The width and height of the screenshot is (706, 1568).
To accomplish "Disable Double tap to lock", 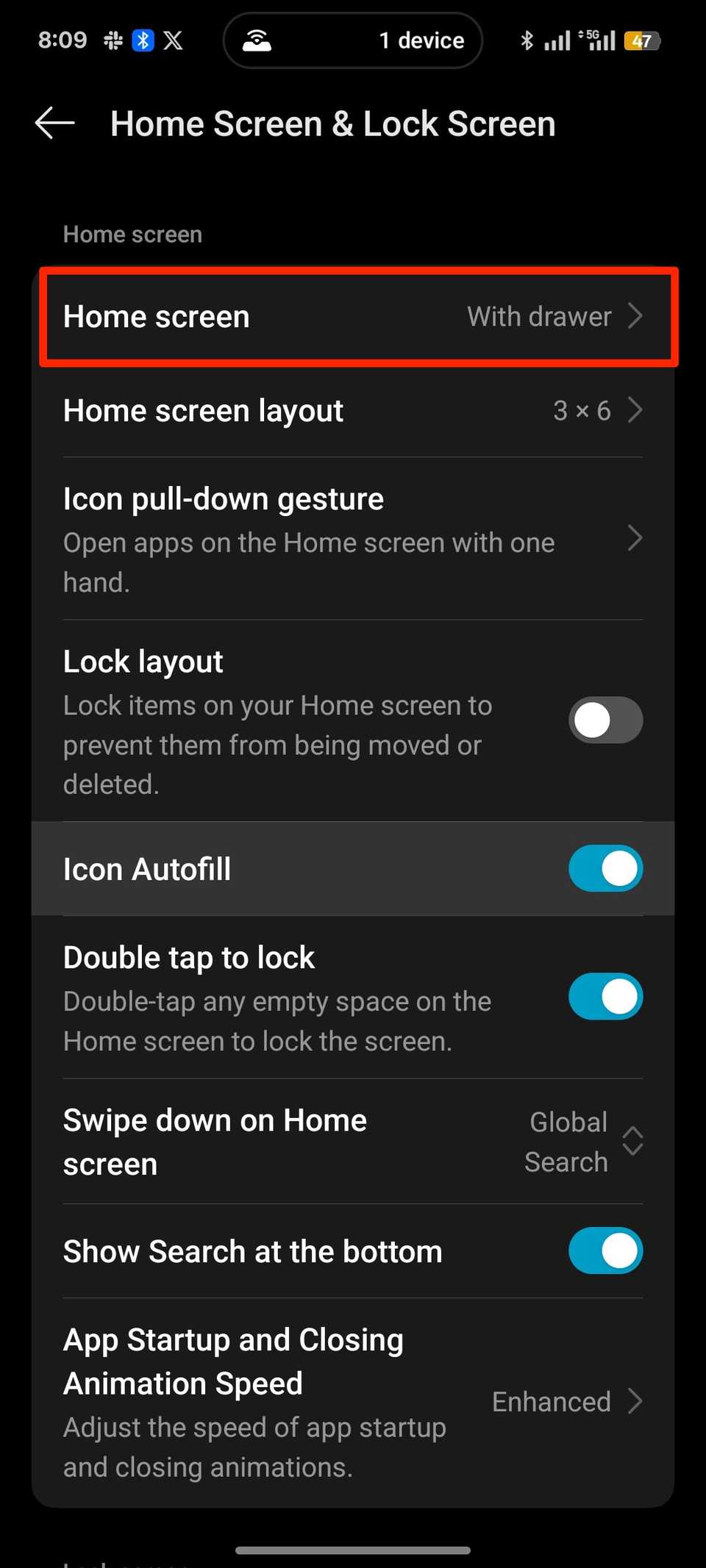I will click(605, 997).
